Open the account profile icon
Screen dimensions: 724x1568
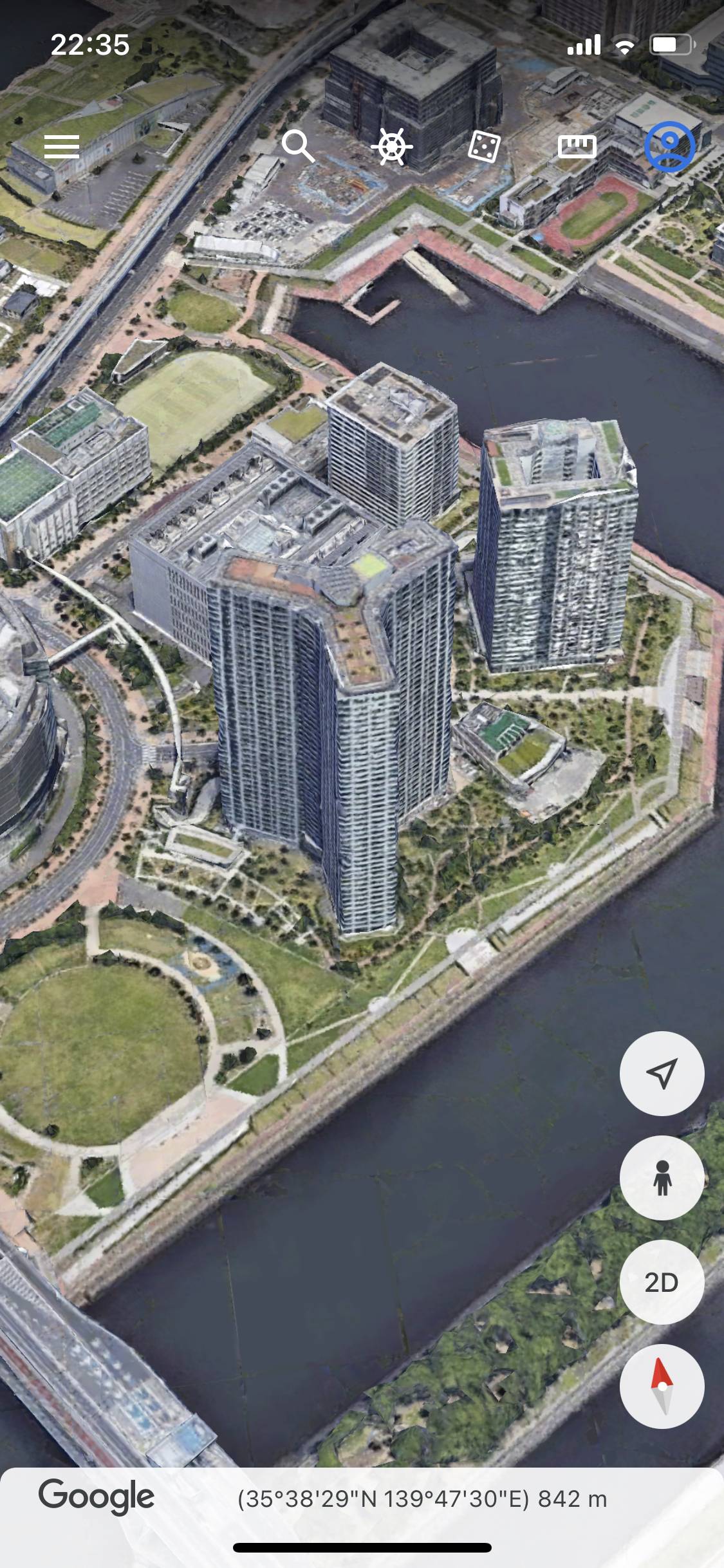click(670, 147)
